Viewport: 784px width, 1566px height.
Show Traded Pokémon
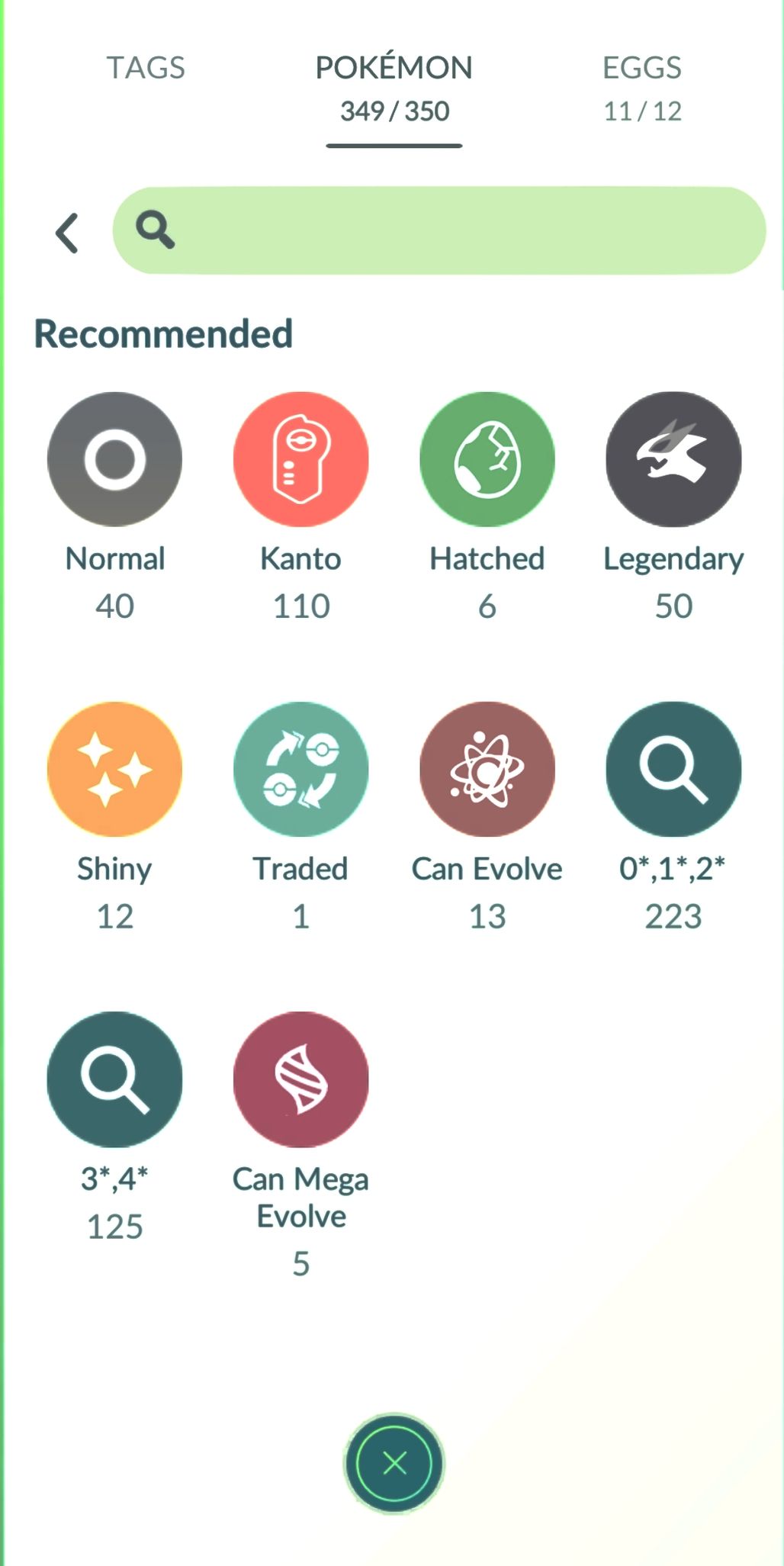coord(300,769)
